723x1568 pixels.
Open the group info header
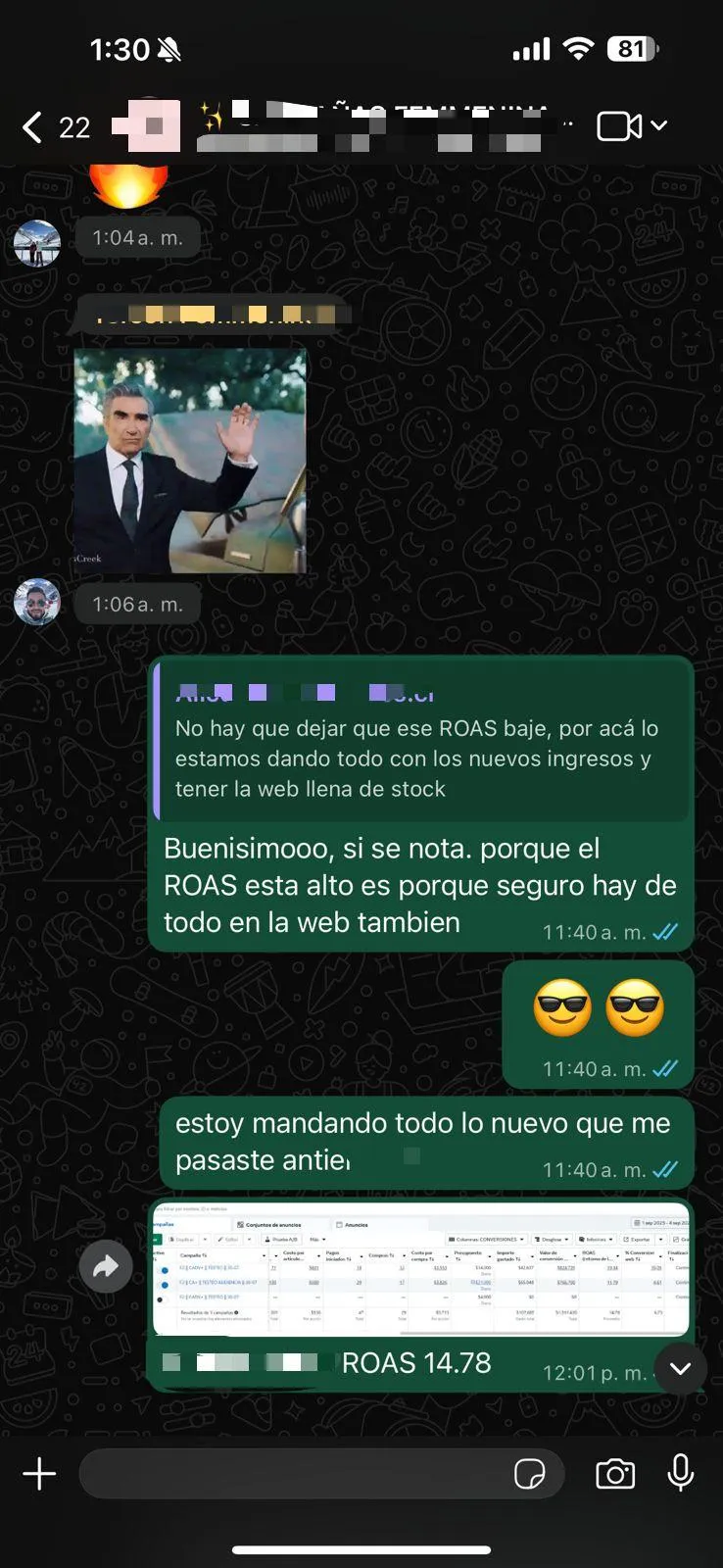click(382, 127)
